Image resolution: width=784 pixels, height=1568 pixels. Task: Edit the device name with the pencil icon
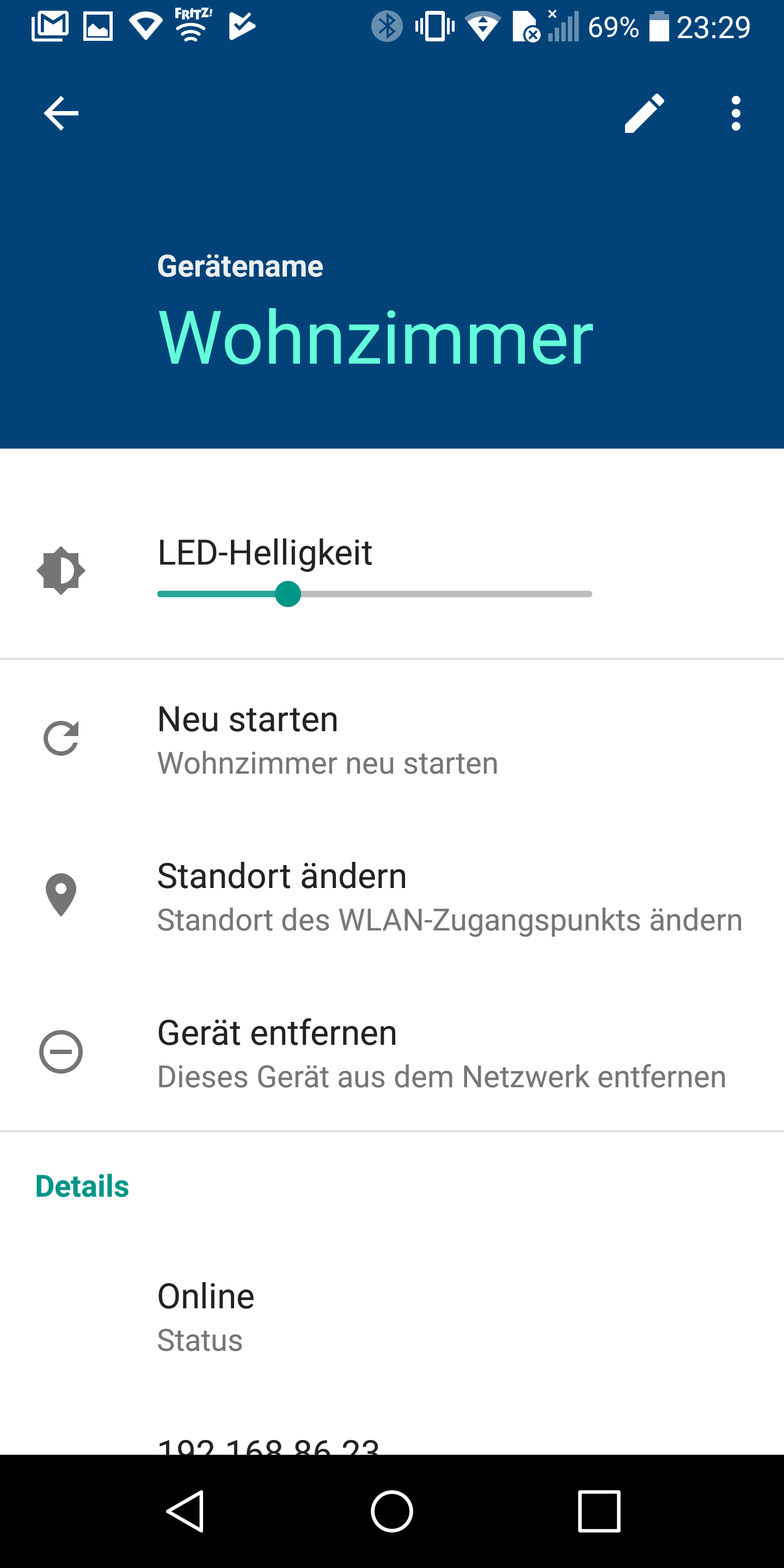click(x=644, y=113)
